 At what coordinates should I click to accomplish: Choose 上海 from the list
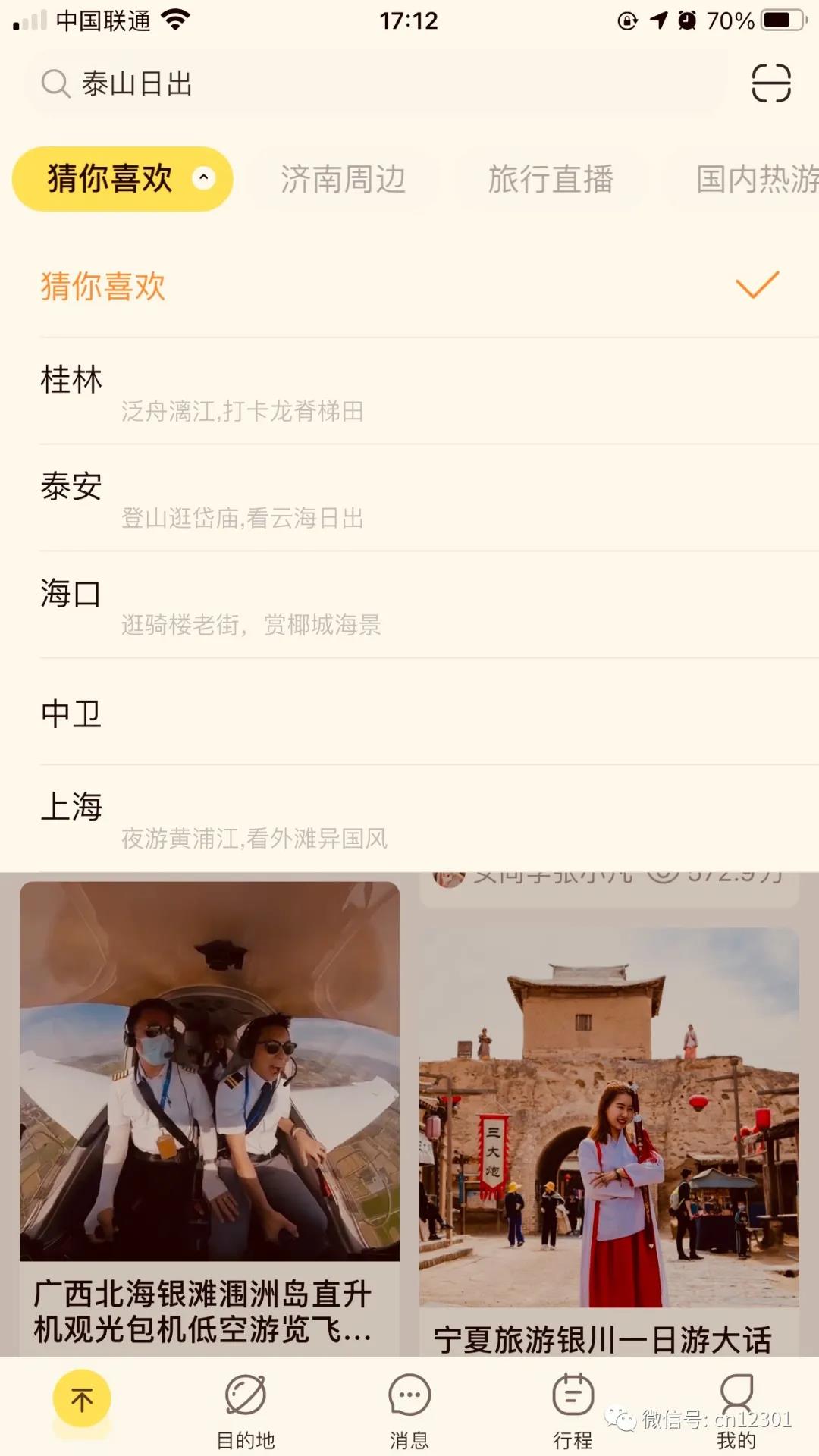click(409, 819)
